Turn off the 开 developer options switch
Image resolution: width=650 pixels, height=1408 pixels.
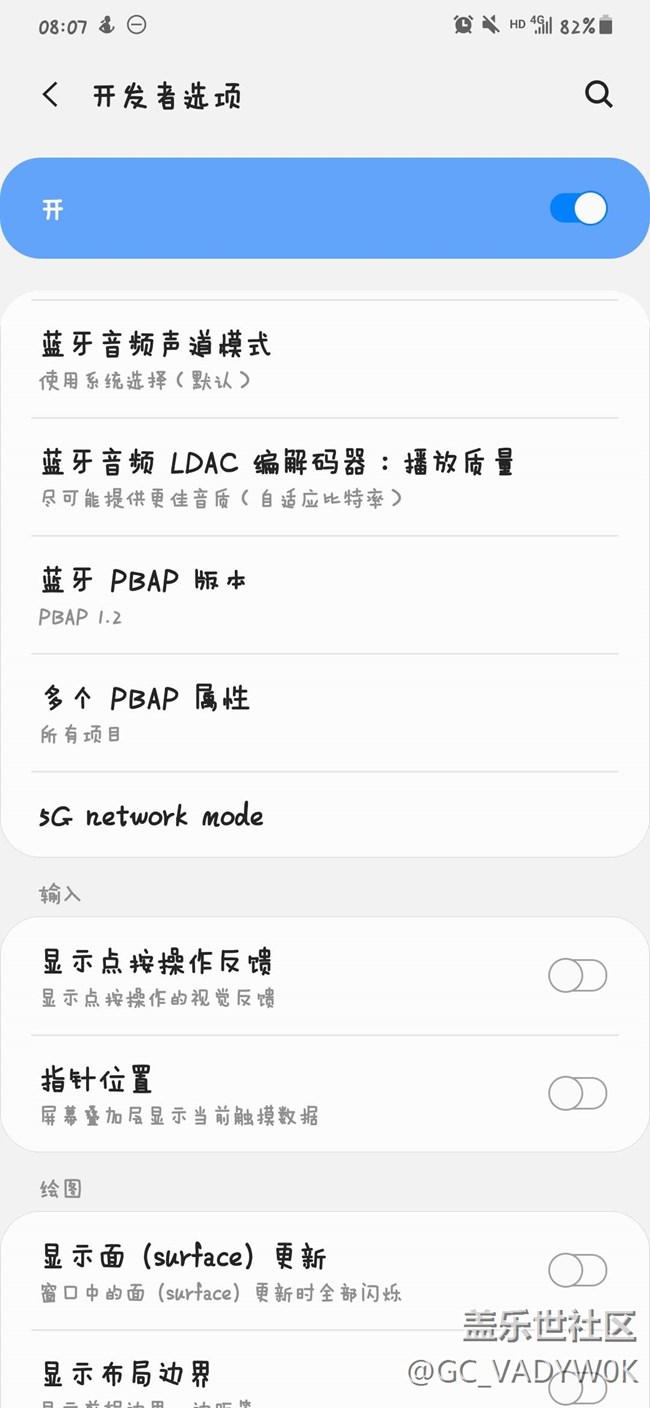pos(578,209)
